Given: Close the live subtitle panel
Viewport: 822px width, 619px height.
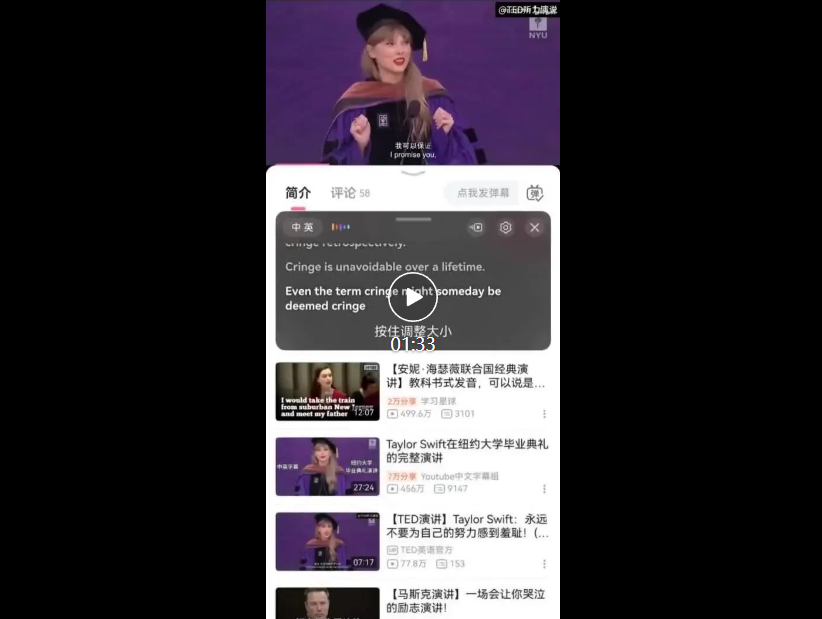Looking at the screenshot, I should 534,227.
